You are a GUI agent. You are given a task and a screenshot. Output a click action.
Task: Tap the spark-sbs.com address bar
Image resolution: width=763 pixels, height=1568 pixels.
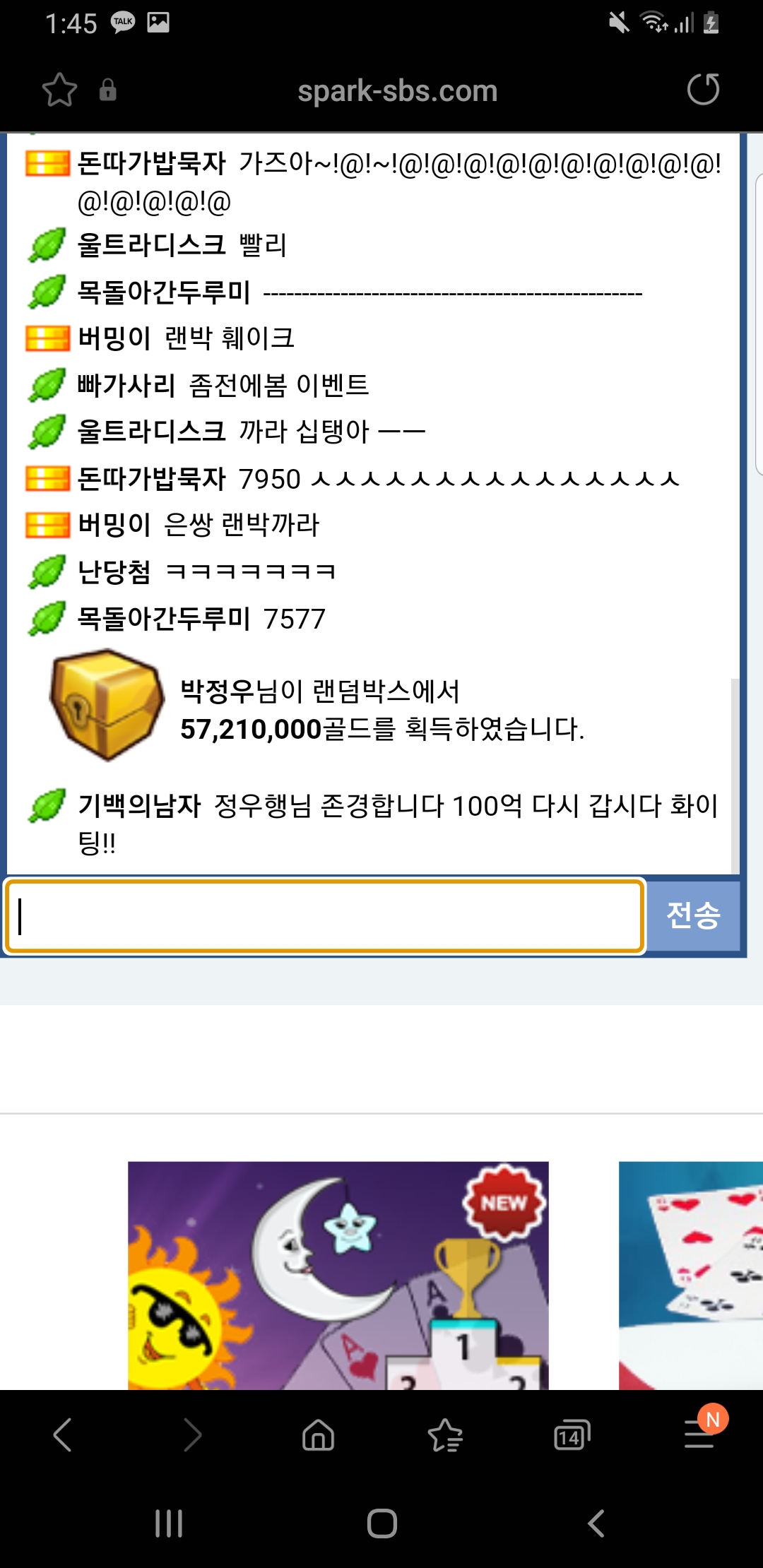(397, 91)
